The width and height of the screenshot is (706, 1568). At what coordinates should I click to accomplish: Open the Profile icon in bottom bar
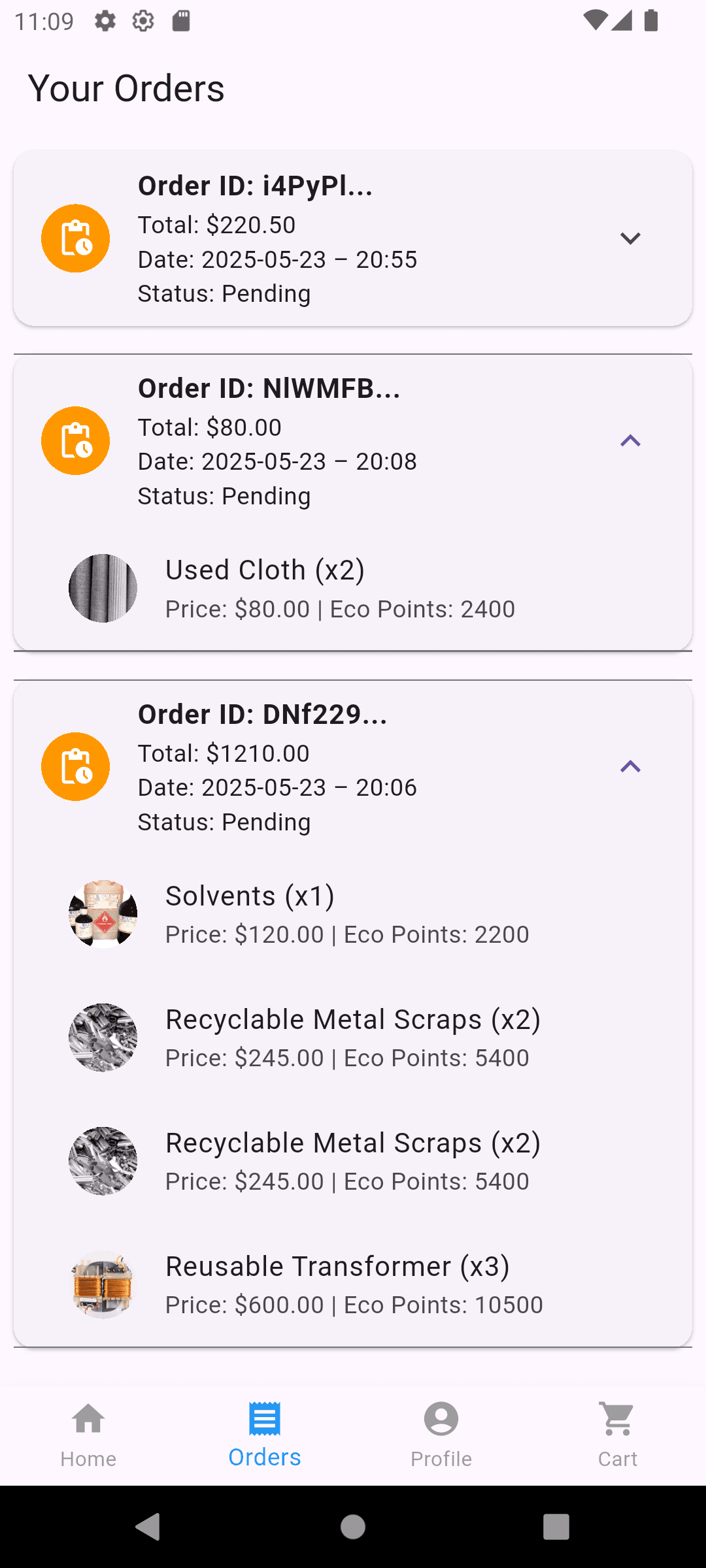coord(441,1420)
